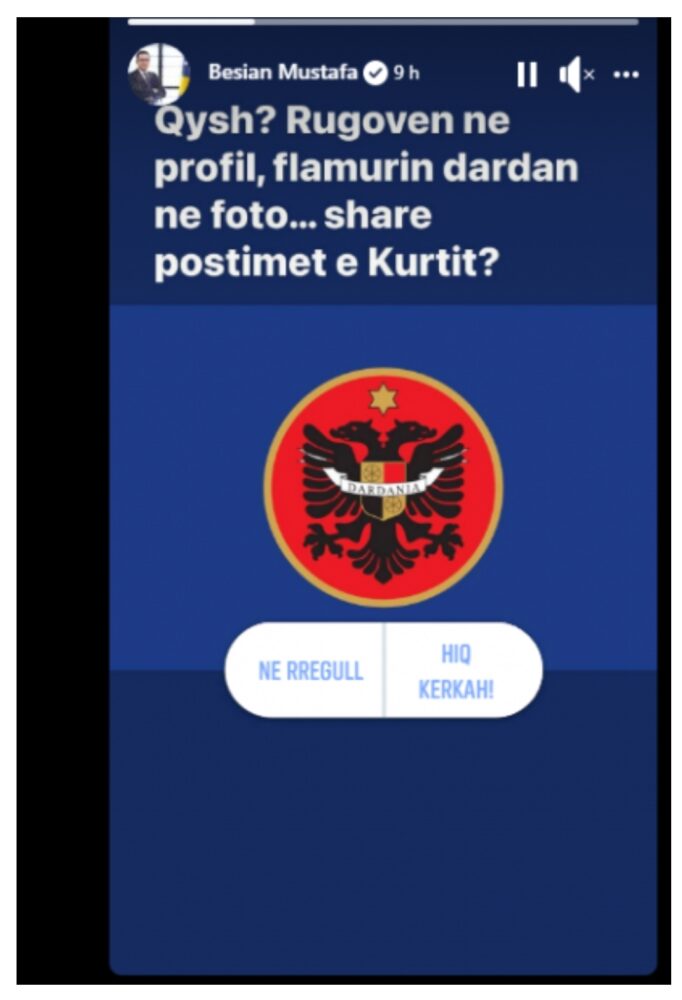Open Besian Mustafa's profile picture
Viewport: 682px width, 1000px height.
point(158,75)
